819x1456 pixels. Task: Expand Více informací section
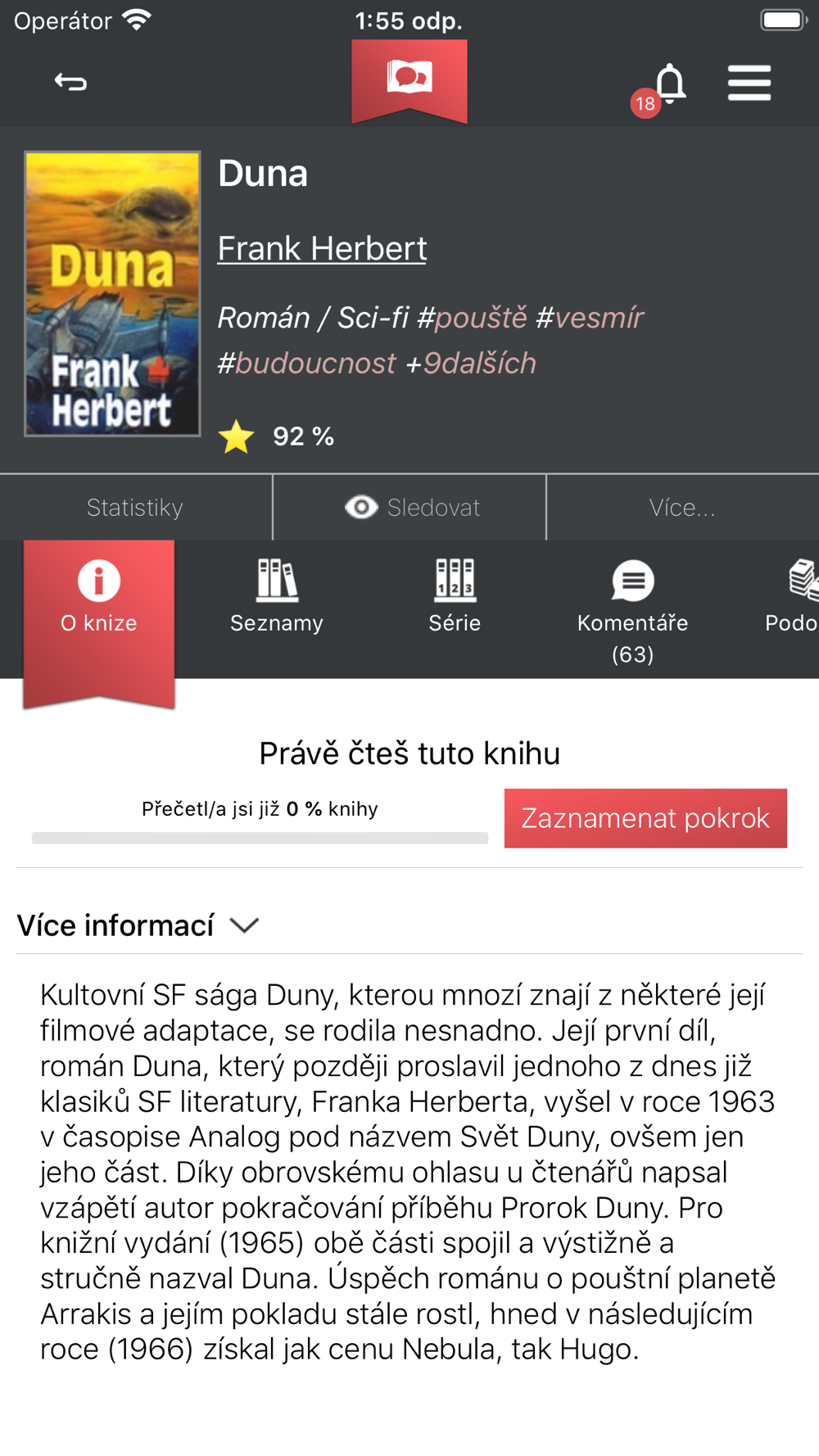tap(138, 925)
